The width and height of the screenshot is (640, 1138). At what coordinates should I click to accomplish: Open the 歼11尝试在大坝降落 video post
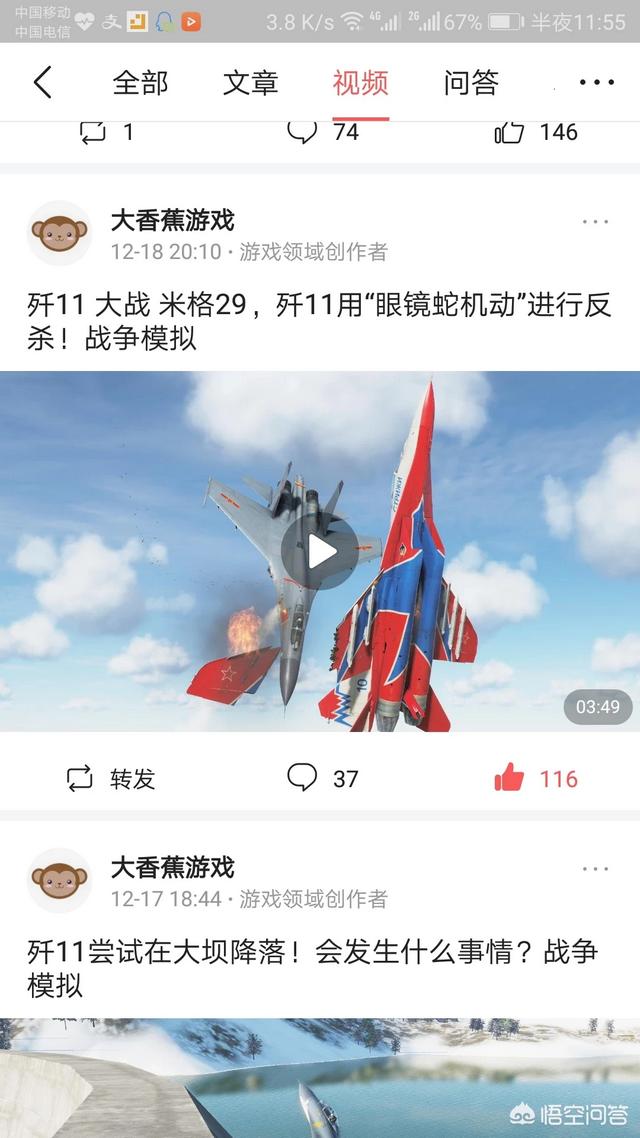(x=312, y=968)
